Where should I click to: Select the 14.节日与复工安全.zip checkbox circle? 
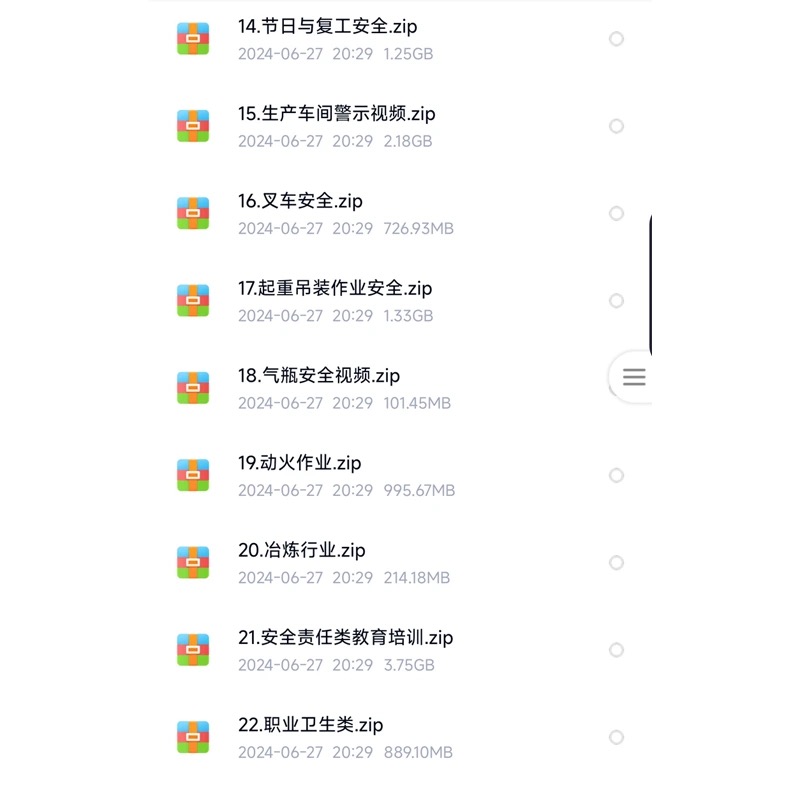(x=616, y=39)
